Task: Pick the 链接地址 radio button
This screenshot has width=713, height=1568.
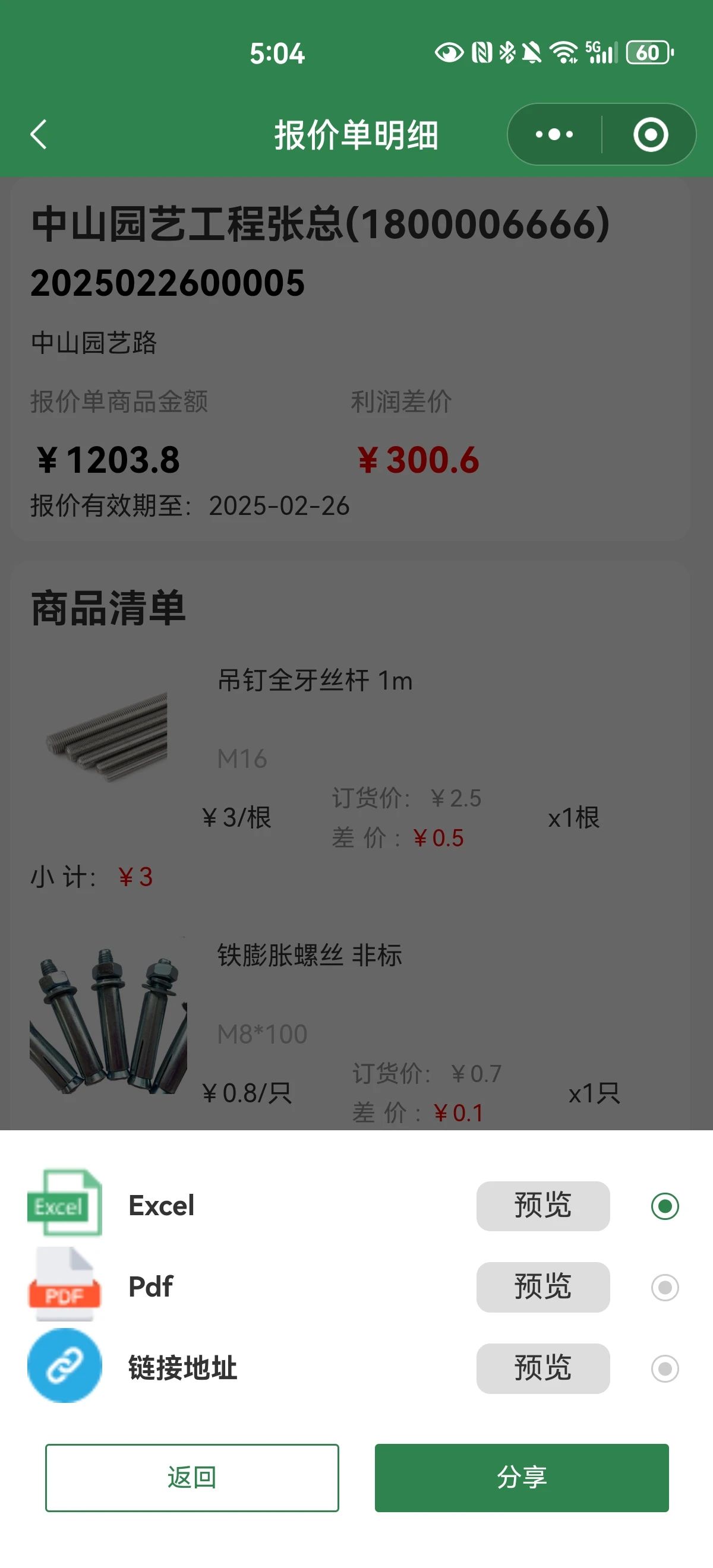Action: tap(664, 1369)
